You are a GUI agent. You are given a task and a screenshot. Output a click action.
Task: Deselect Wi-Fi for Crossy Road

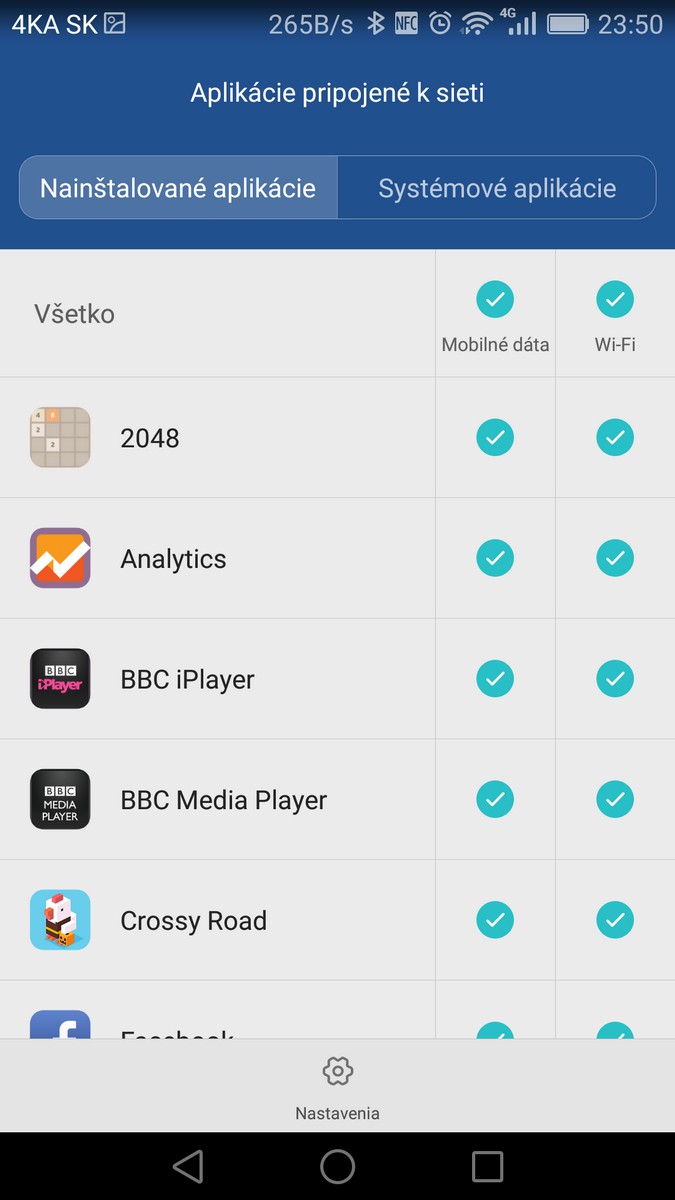615,920
